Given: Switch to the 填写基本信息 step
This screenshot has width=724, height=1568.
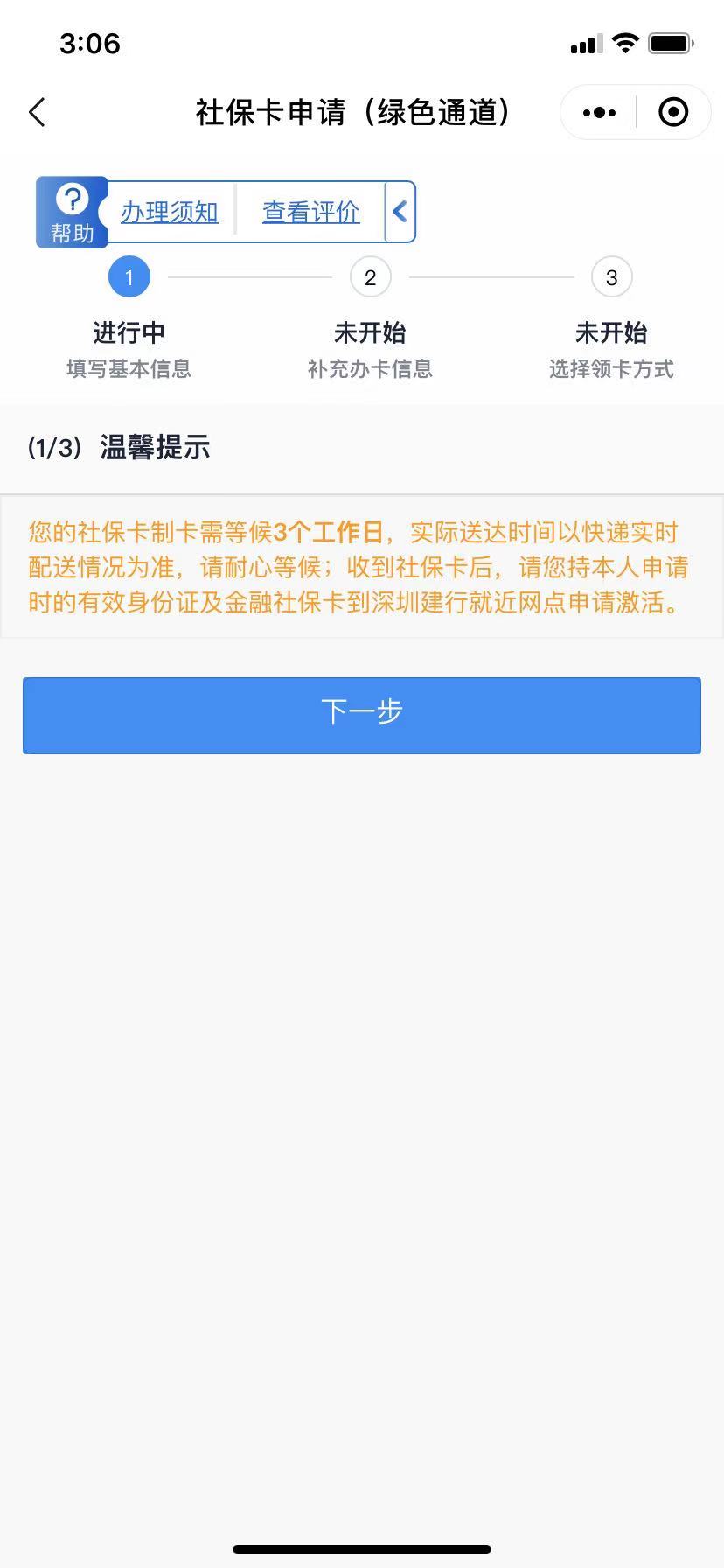Looking at the screenshot, I should (x=129, y=368).
